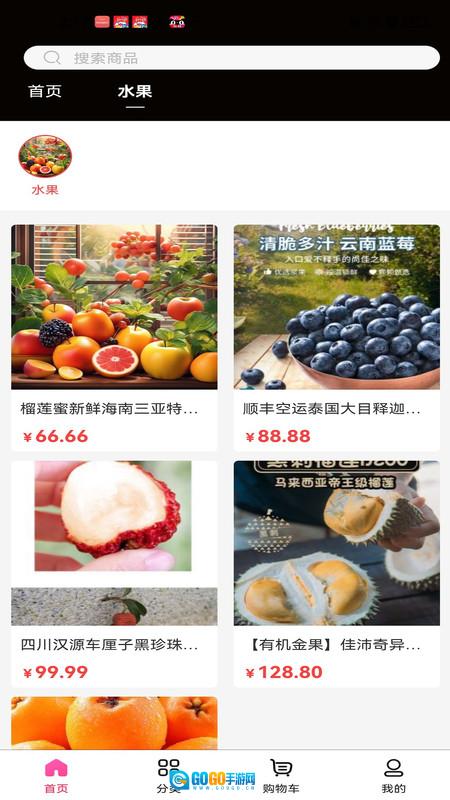Screen dimensions: 450x800
Task: Open the 购物车 shopping cart tab
Action: click(x=281, y=776)
